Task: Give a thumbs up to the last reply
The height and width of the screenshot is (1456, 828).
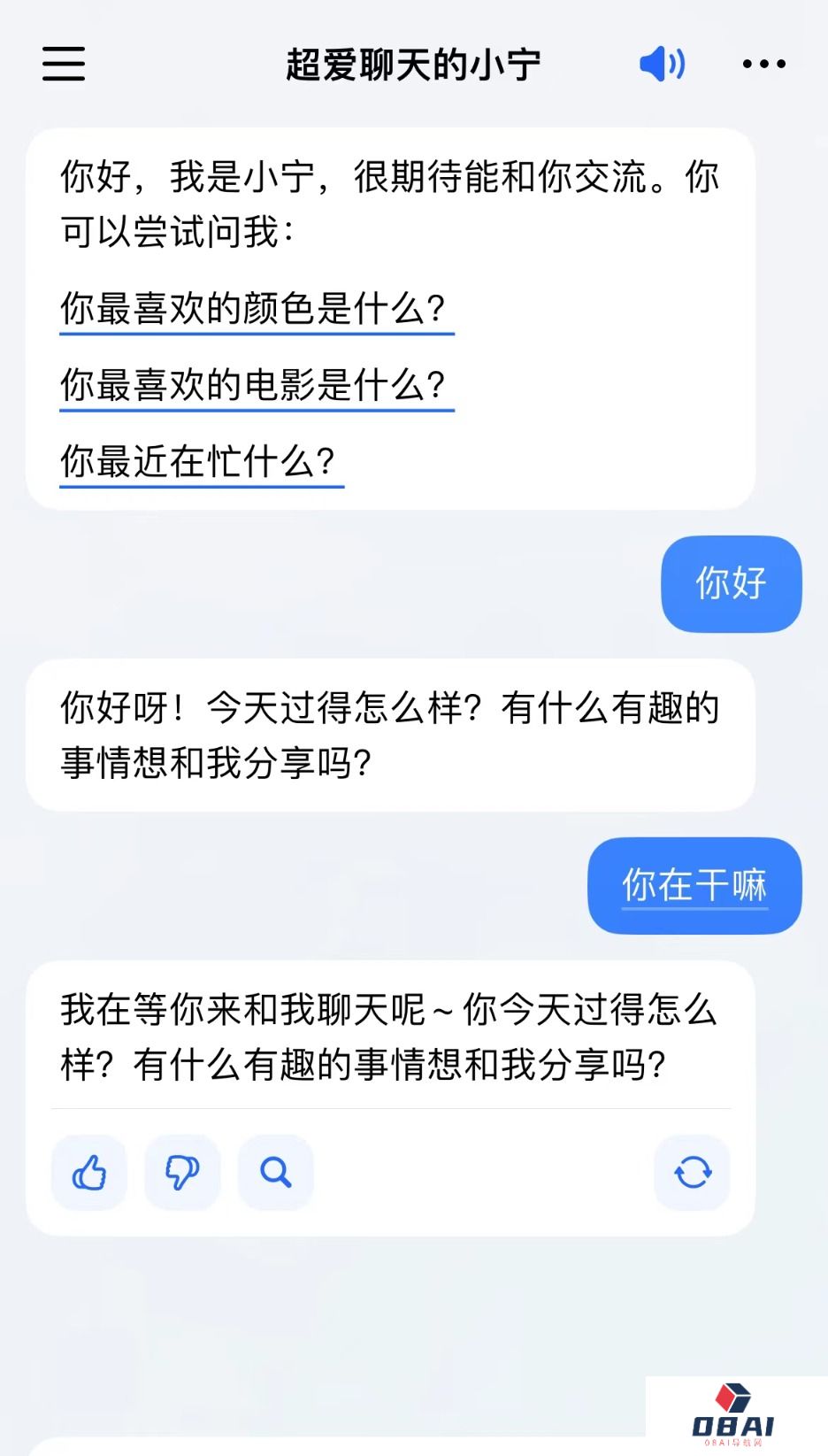Action: [88, 1173]
